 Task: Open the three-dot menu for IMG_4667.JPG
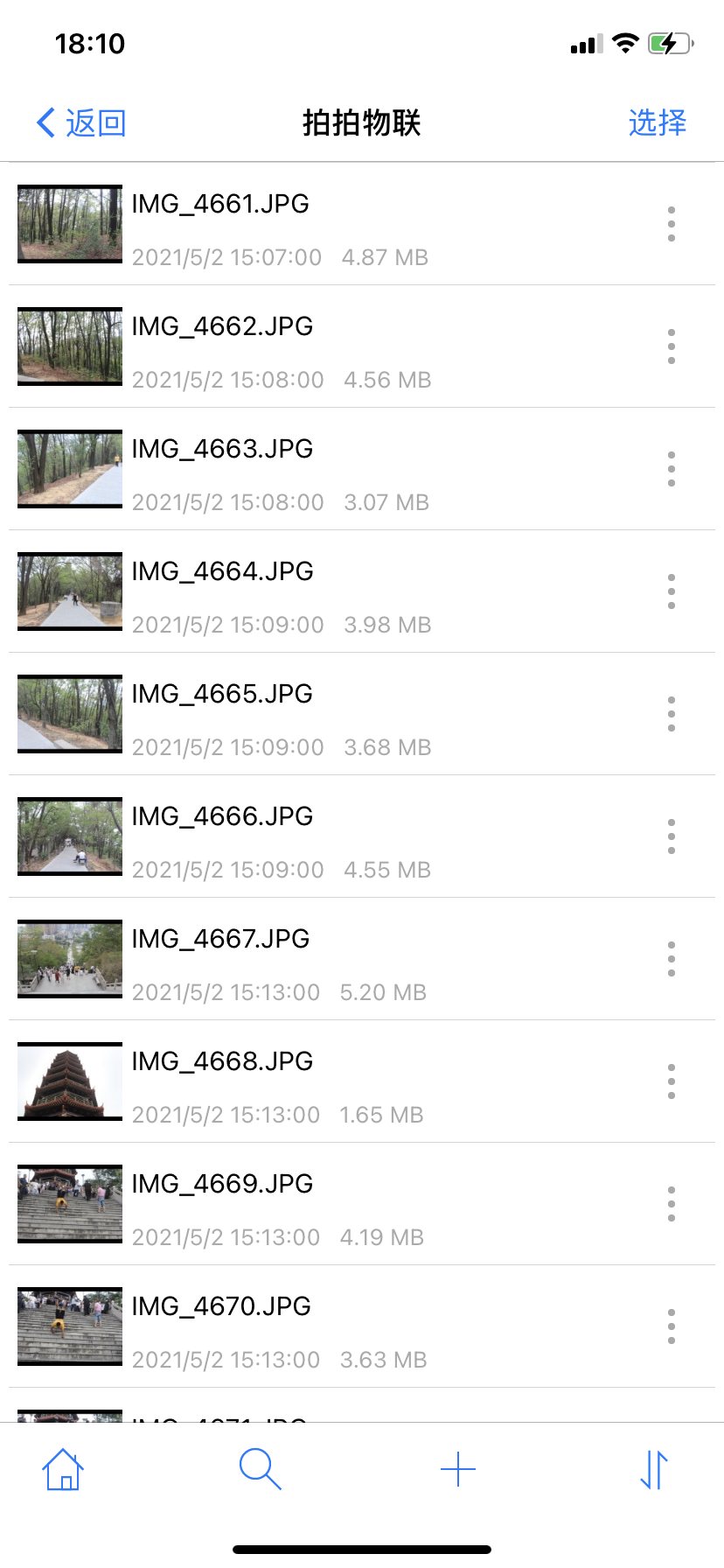click(x=672, y=959)
